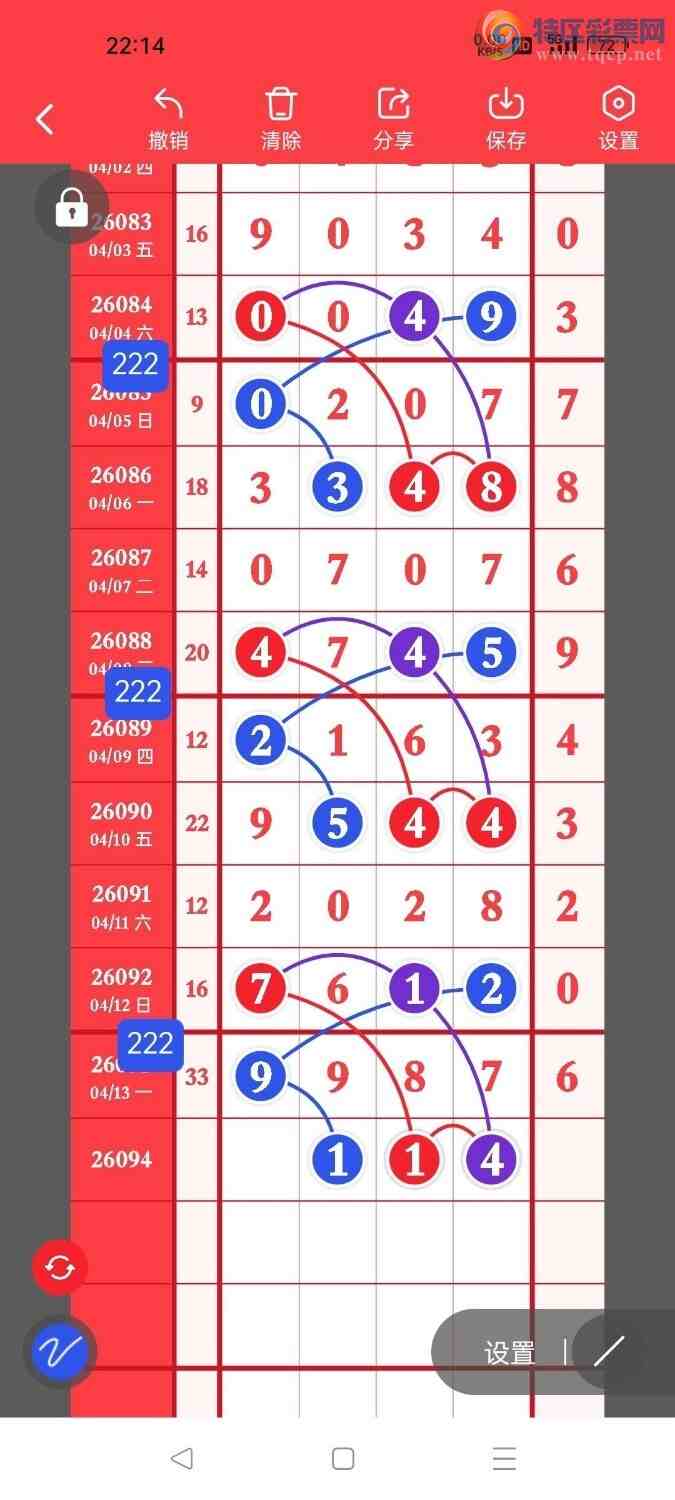Open 设置 in the top toolbar

pos(618,119)
